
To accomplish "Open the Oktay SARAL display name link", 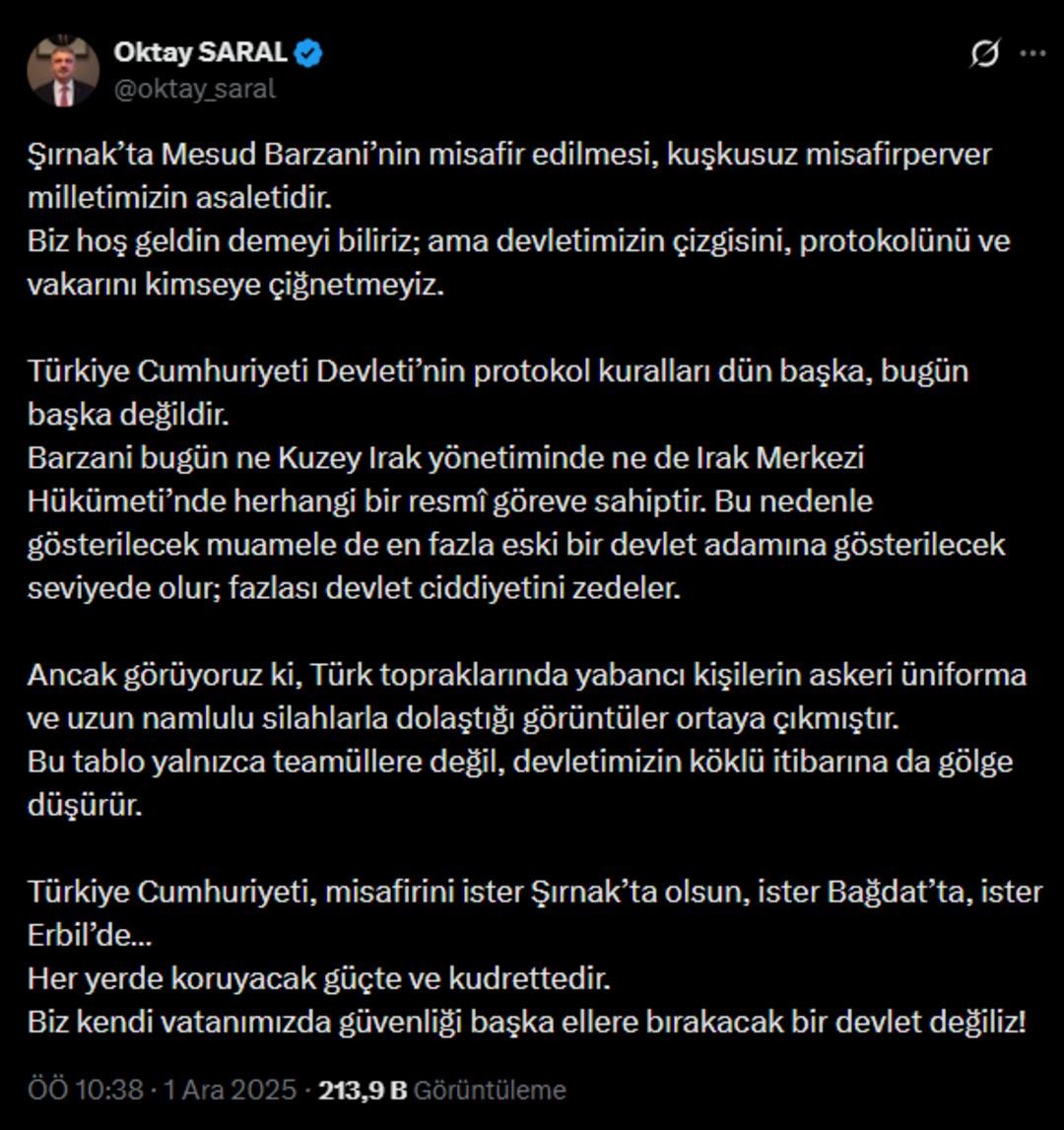I will [x=200, y=53].
